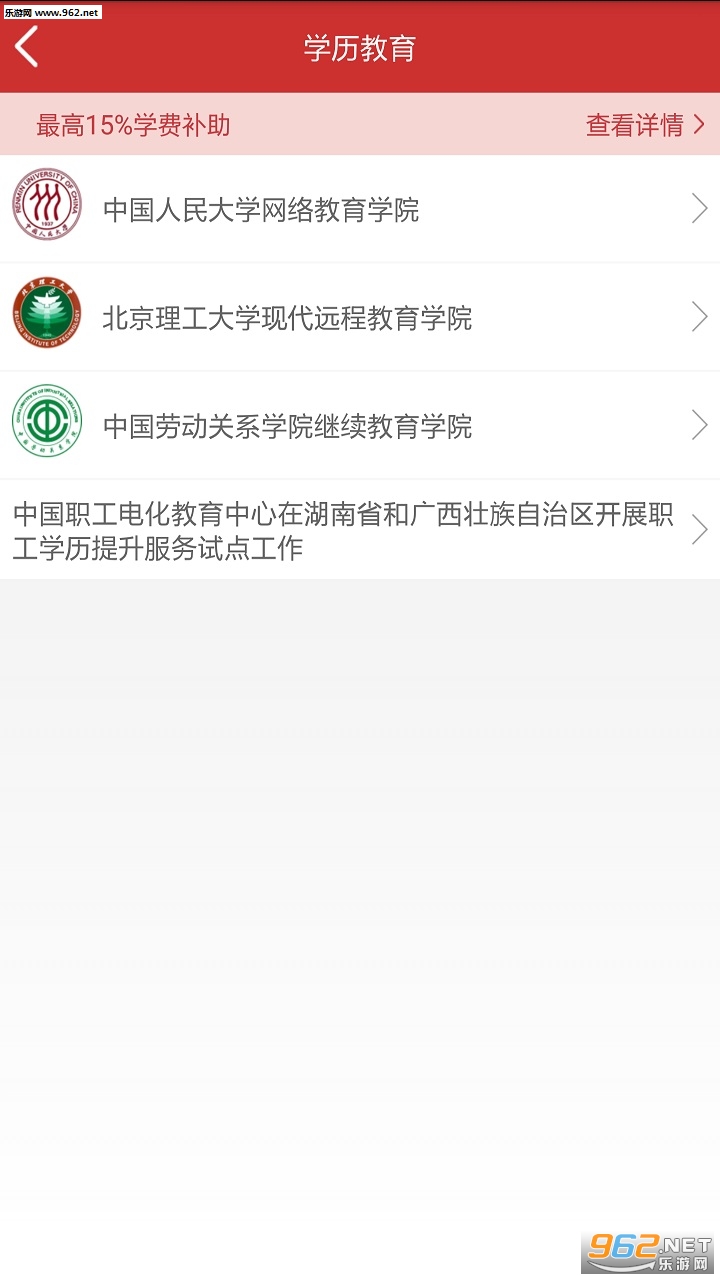Viewport: 720px width, 1280px height.
Task: Go back using the top-left arrow
Action: pyautogui.click(x=27, y=47)
